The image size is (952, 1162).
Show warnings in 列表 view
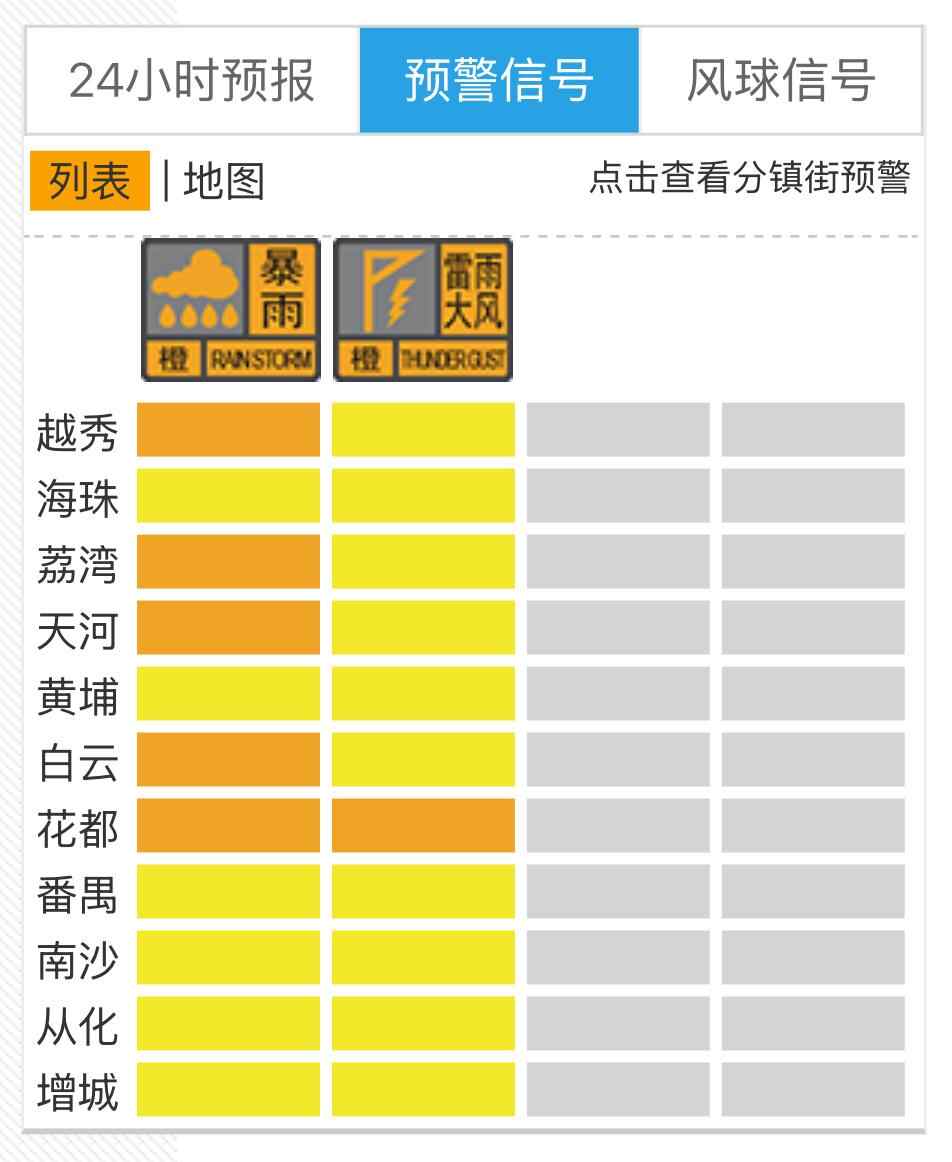(90, 181)
